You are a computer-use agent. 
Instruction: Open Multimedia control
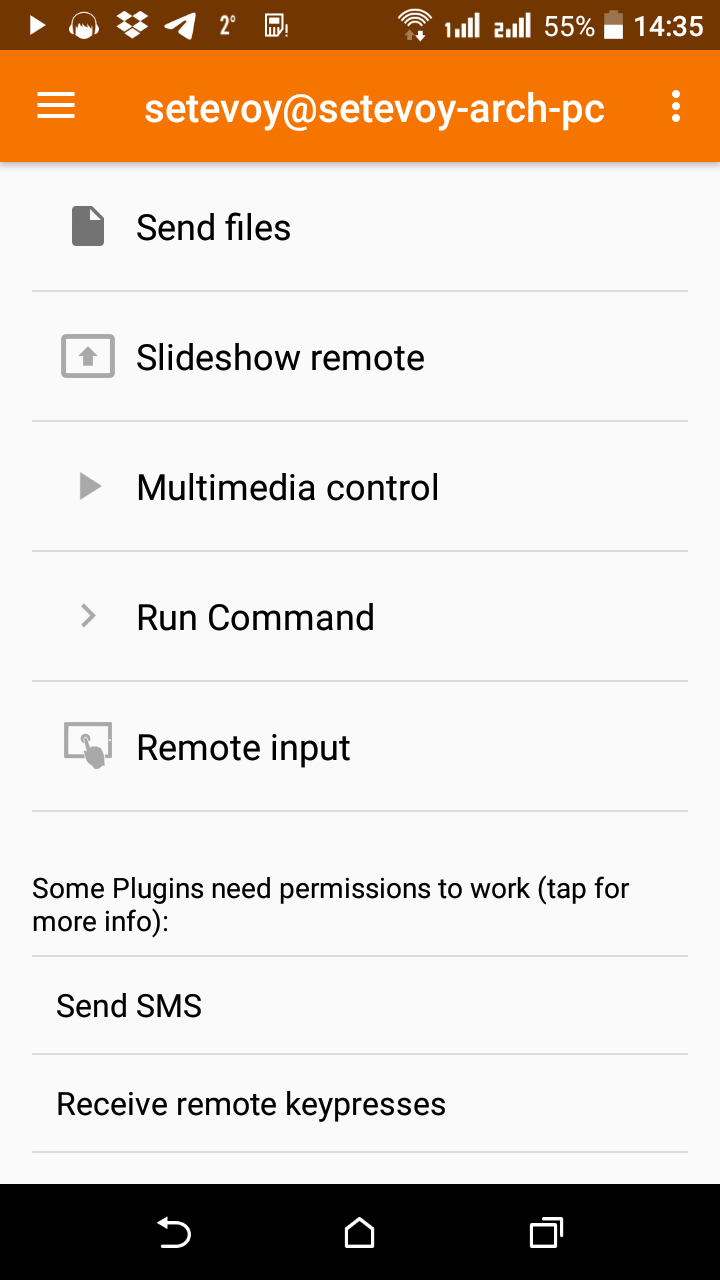360,487
